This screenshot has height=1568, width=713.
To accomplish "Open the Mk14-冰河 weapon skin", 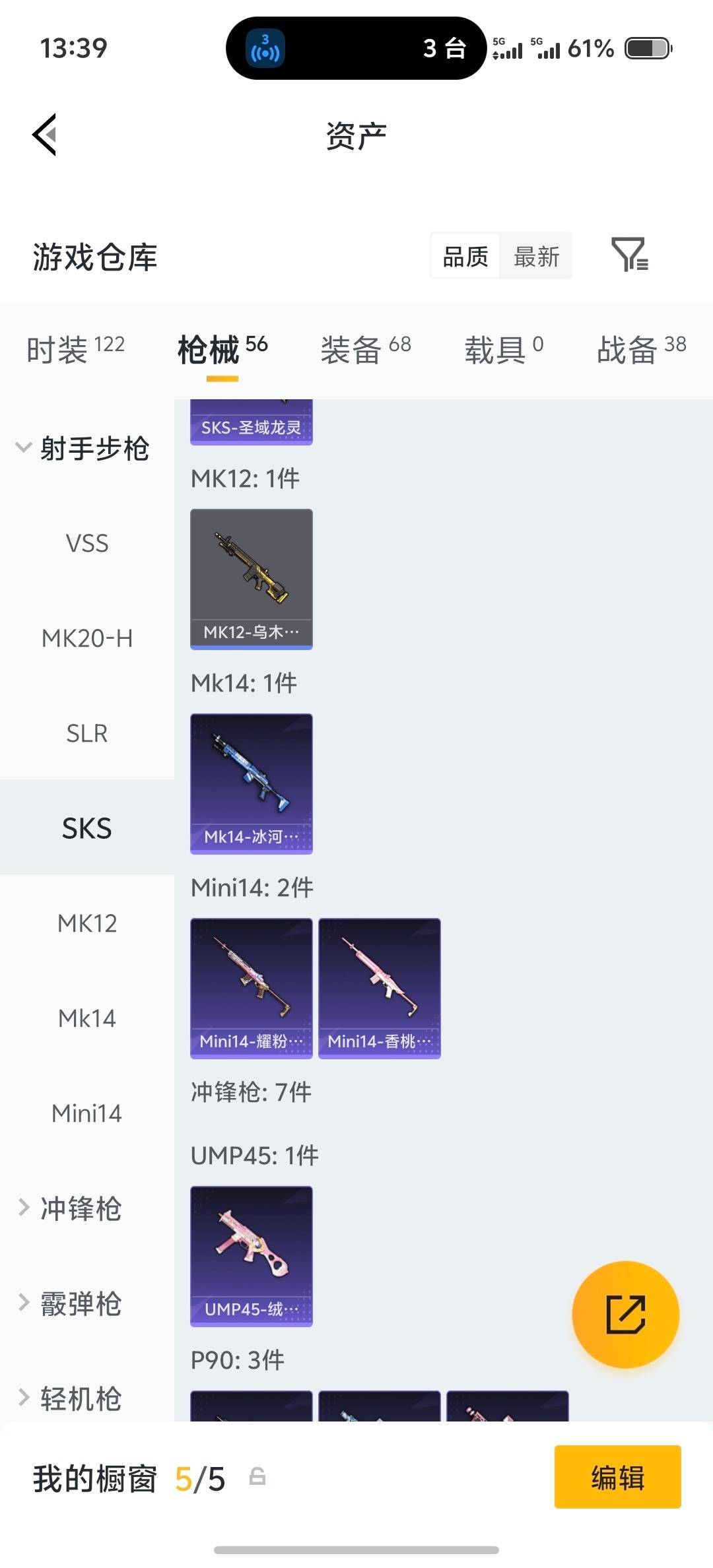I will pos(251,782).
